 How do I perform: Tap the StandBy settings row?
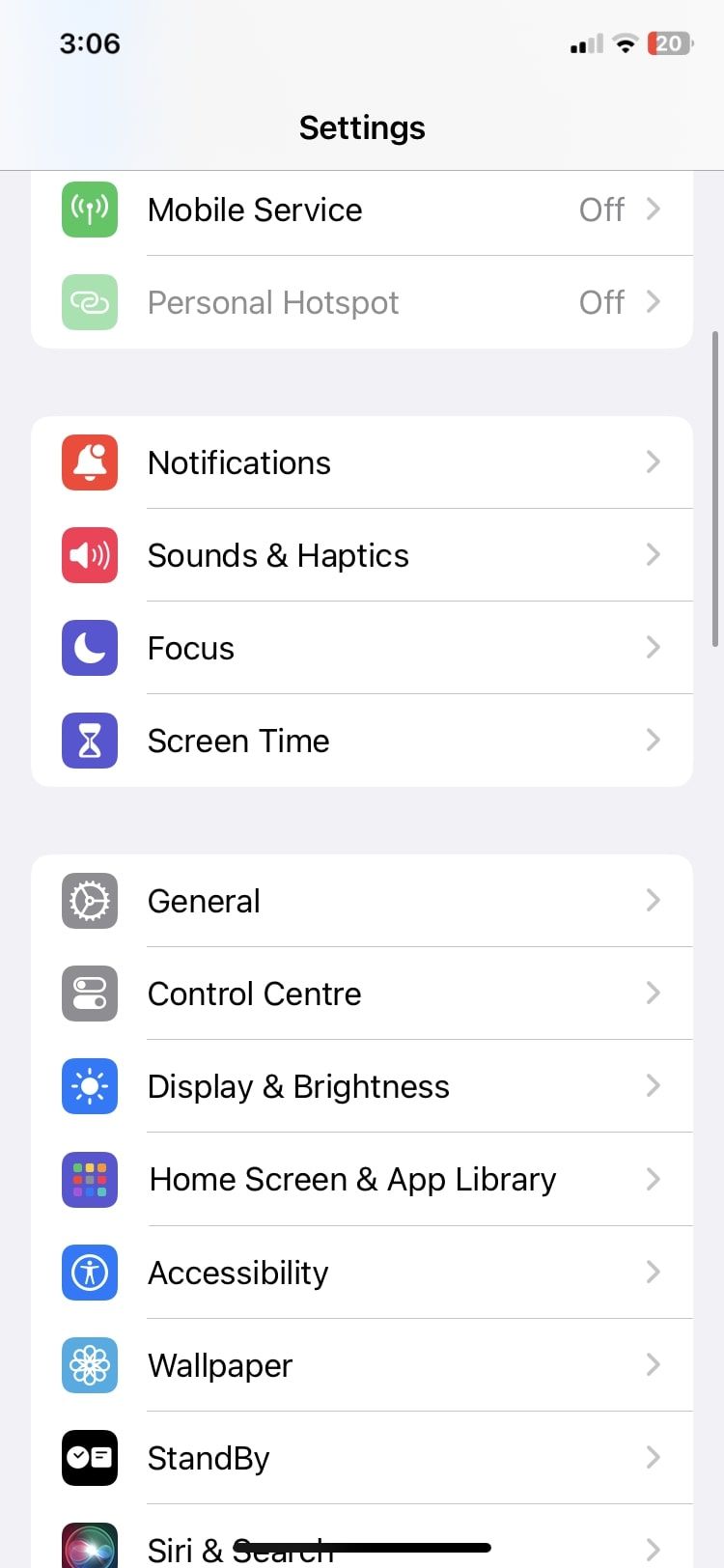pyautogui.click(x=362, y=1458)
